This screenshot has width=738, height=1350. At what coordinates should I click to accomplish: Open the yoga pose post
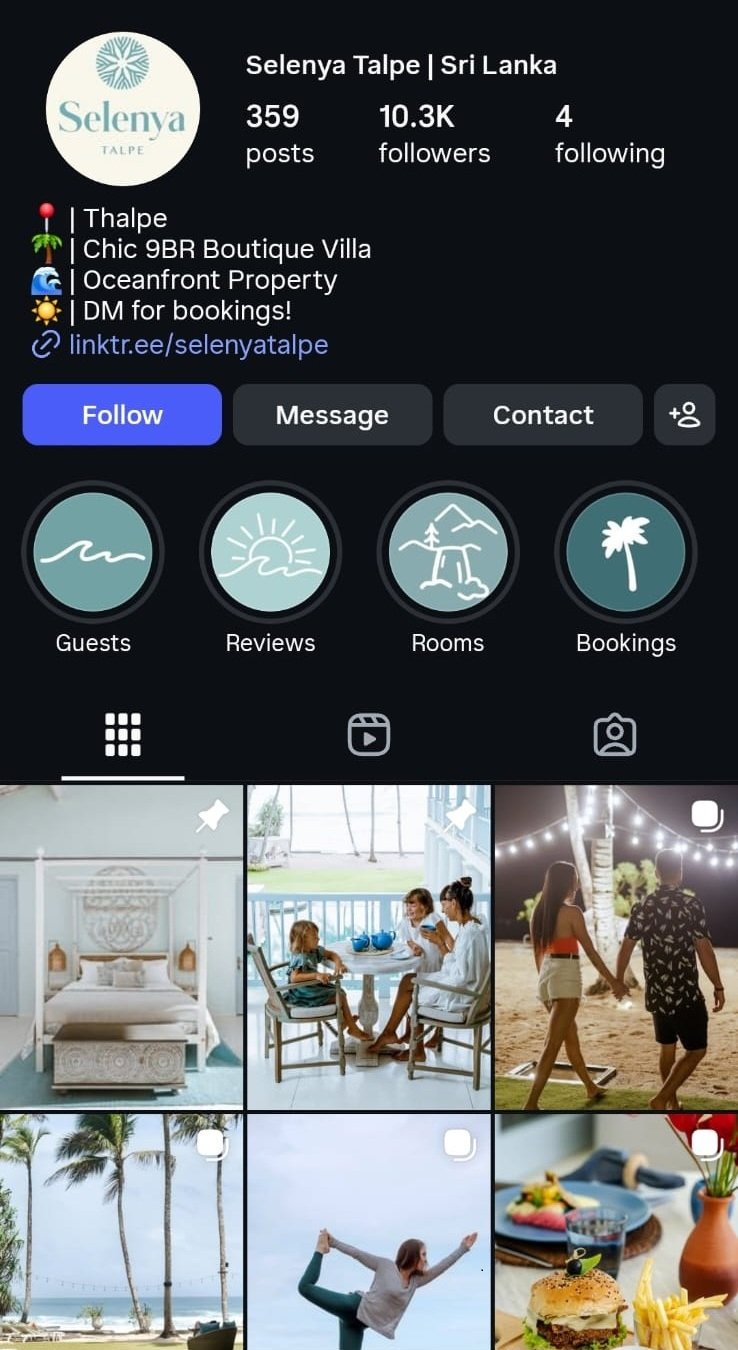(x=369, y=1232)
